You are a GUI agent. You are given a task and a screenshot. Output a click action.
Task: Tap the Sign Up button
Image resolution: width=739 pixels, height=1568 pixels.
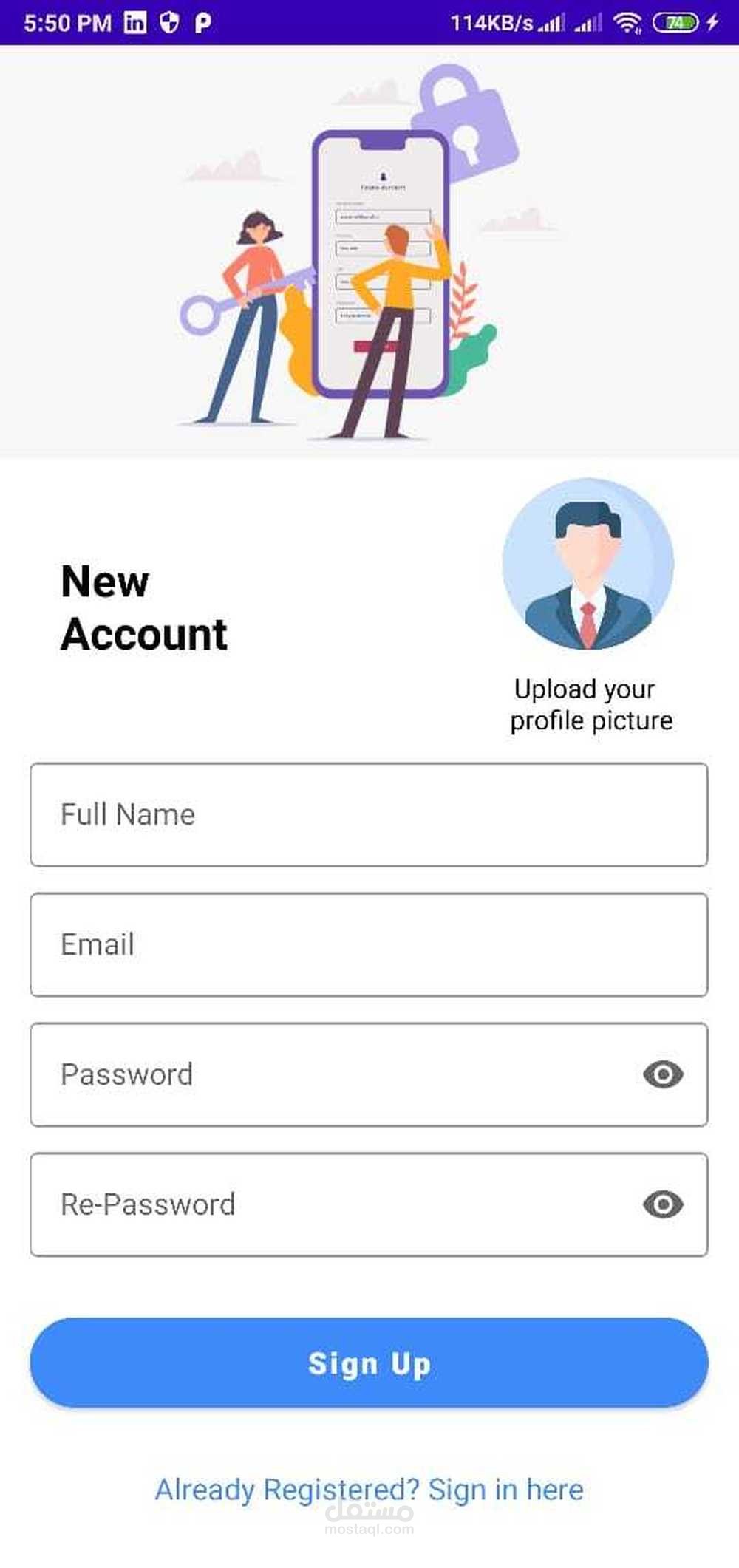pyautogui.click(x=369, y=1363)
